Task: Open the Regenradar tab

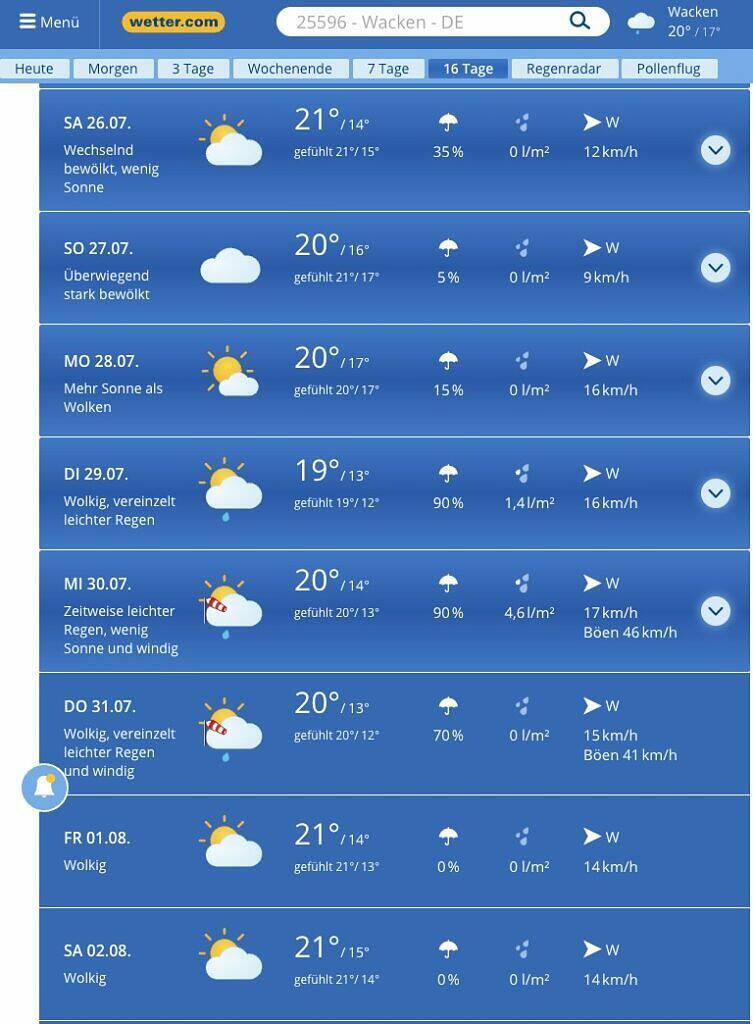Action: pyautogui.click(x=564, y=69)
